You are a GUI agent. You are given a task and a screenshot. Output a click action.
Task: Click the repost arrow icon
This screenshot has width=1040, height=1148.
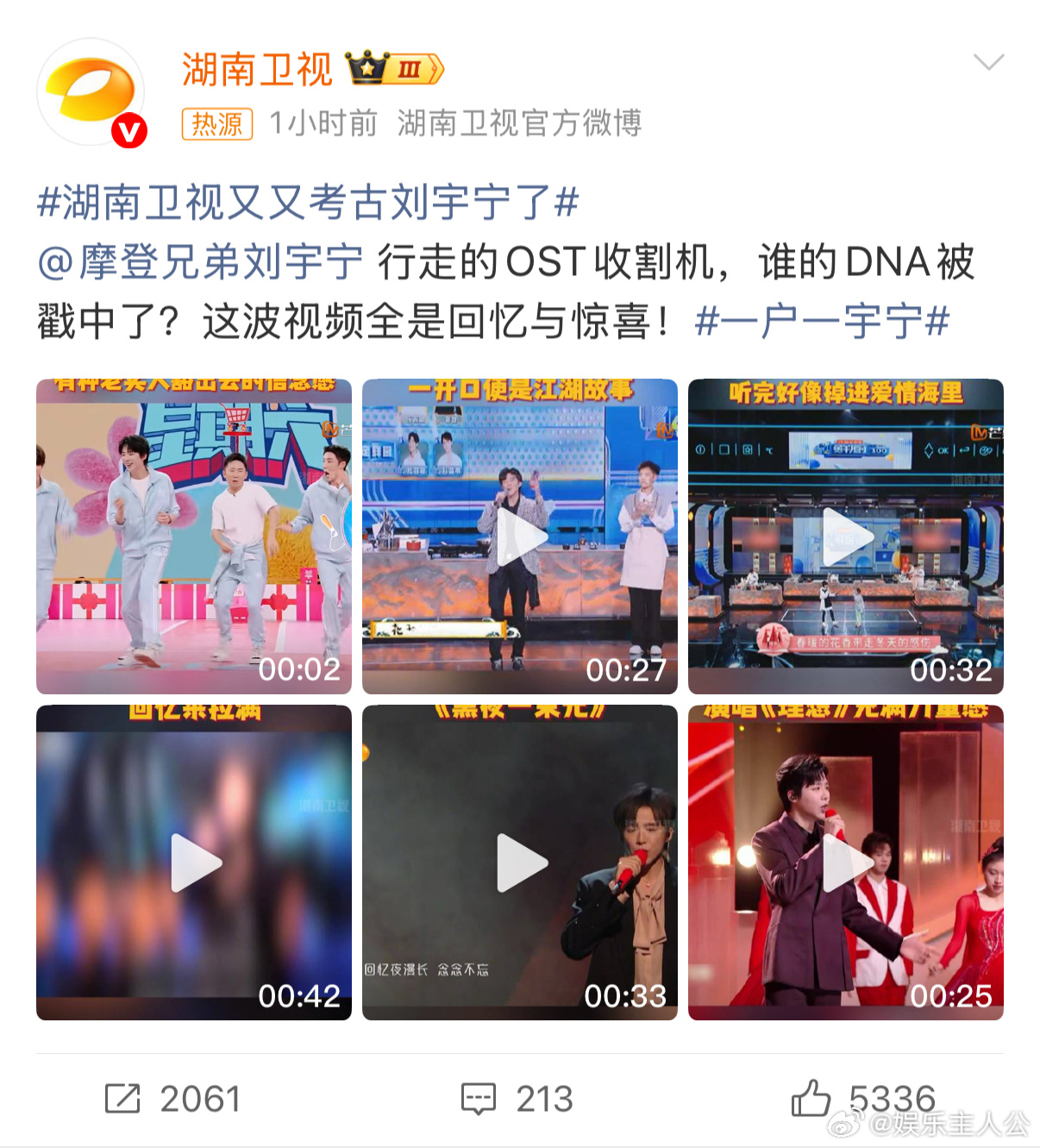(124, 1099)
